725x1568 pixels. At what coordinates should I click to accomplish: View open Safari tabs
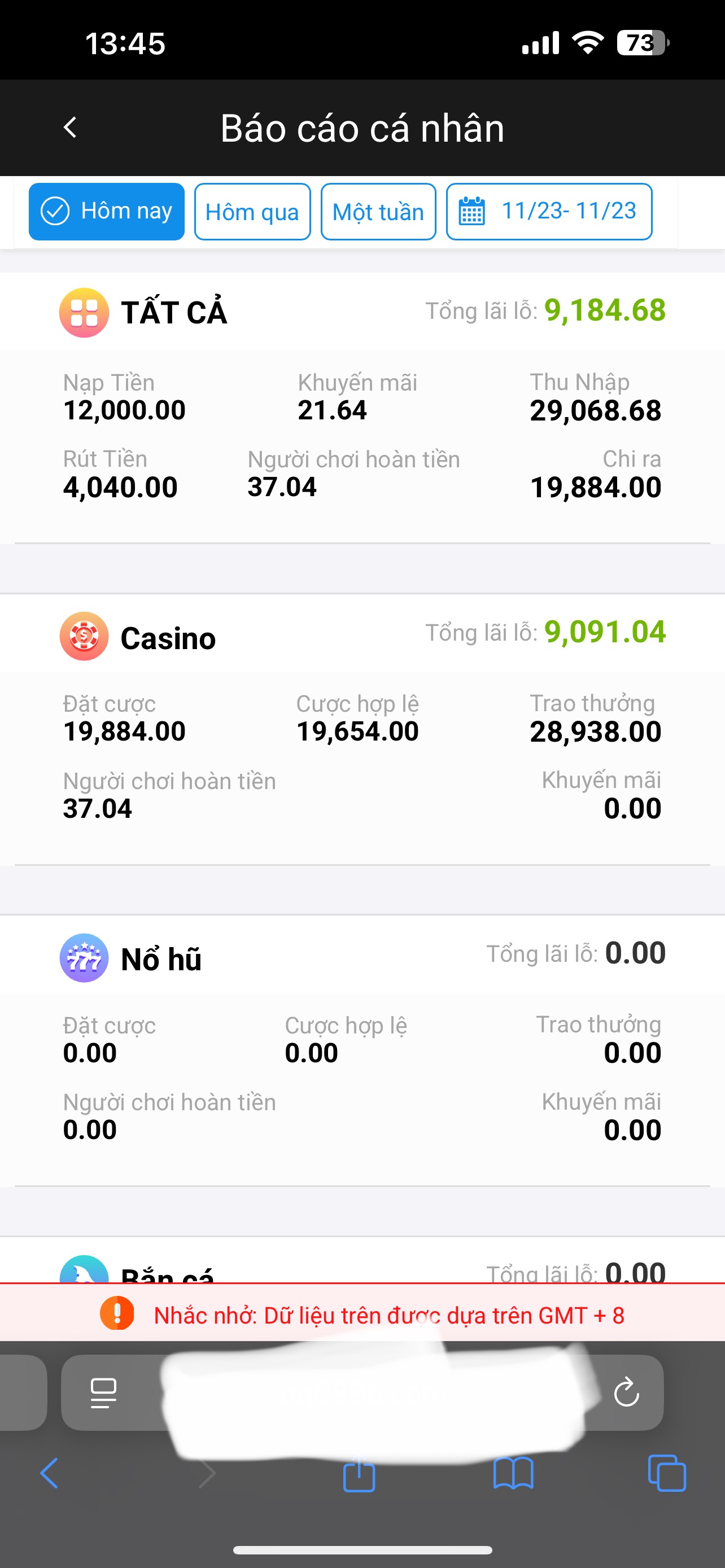[x=667, y=1473]
